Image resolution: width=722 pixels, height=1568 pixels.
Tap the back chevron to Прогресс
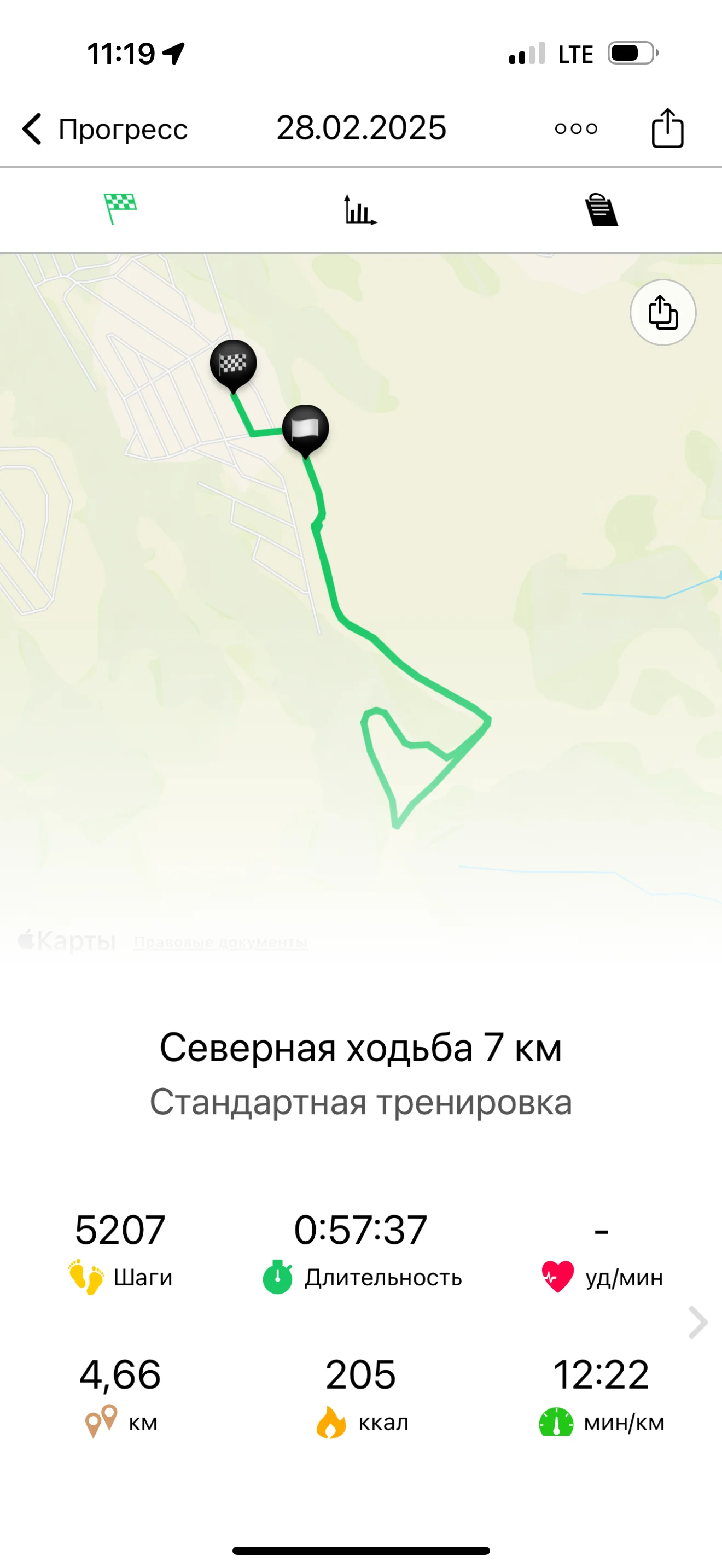point(32,129)
